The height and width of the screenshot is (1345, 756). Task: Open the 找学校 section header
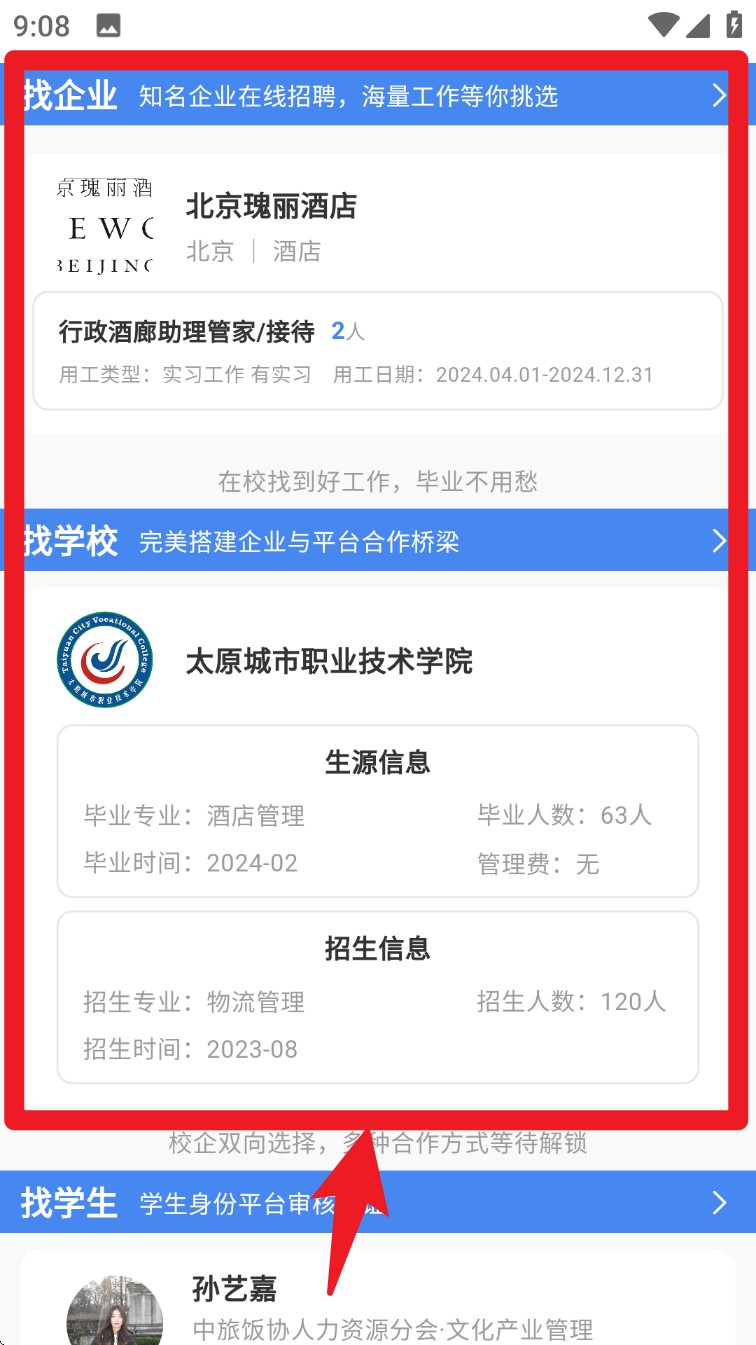pos(376,541)
